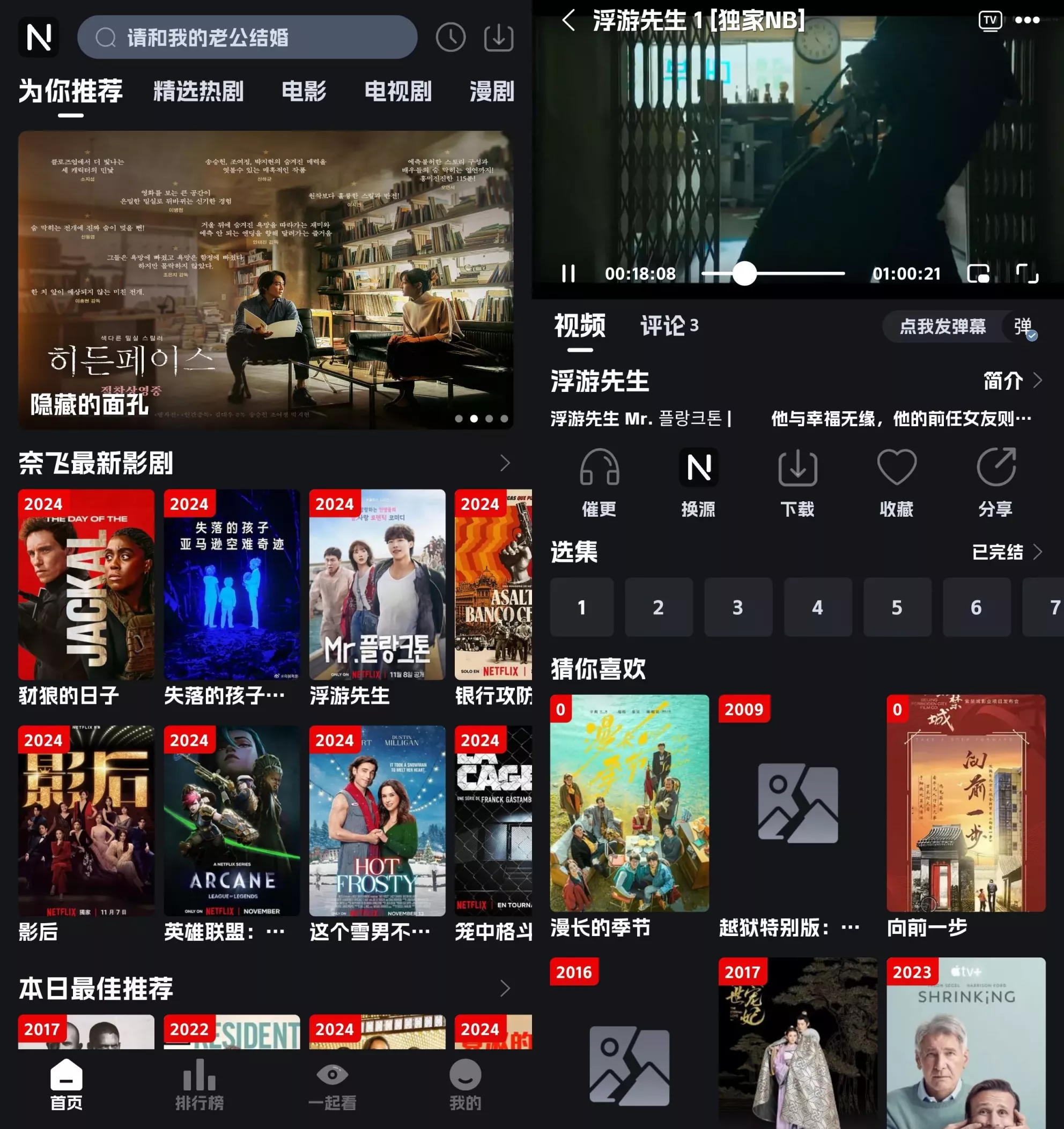Open the 我的 profile tab
The image size is (1064, 1129).
[x=465, y=1085]
